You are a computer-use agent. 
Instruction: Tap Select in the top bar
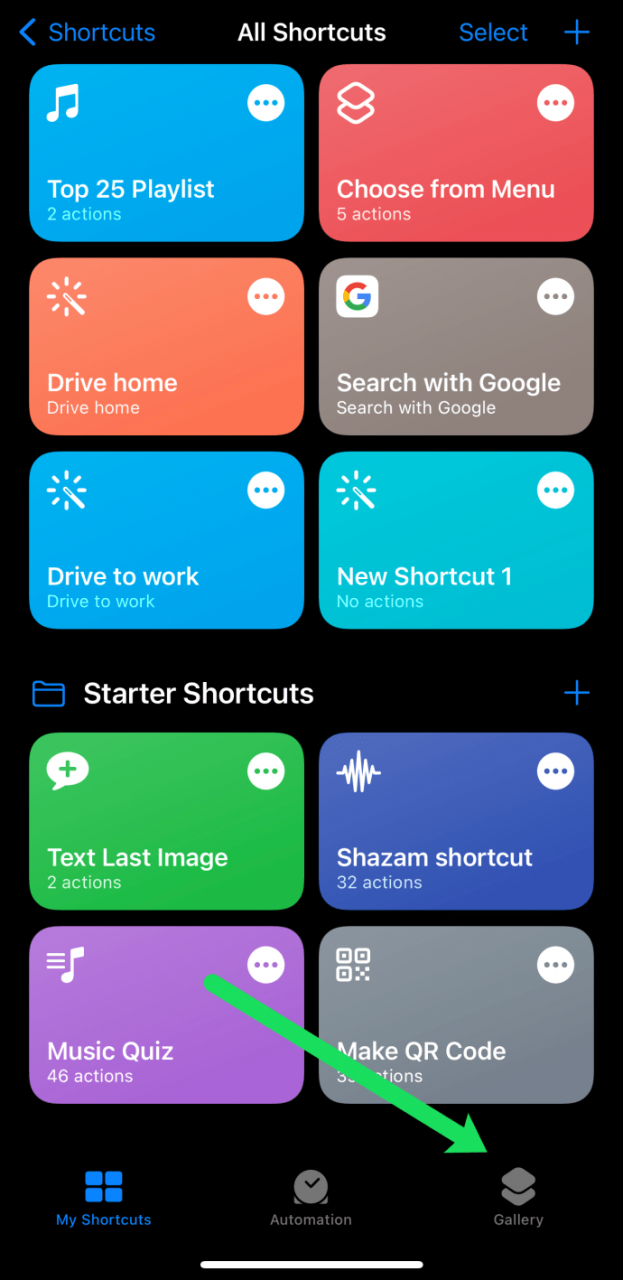click(493, 32)
